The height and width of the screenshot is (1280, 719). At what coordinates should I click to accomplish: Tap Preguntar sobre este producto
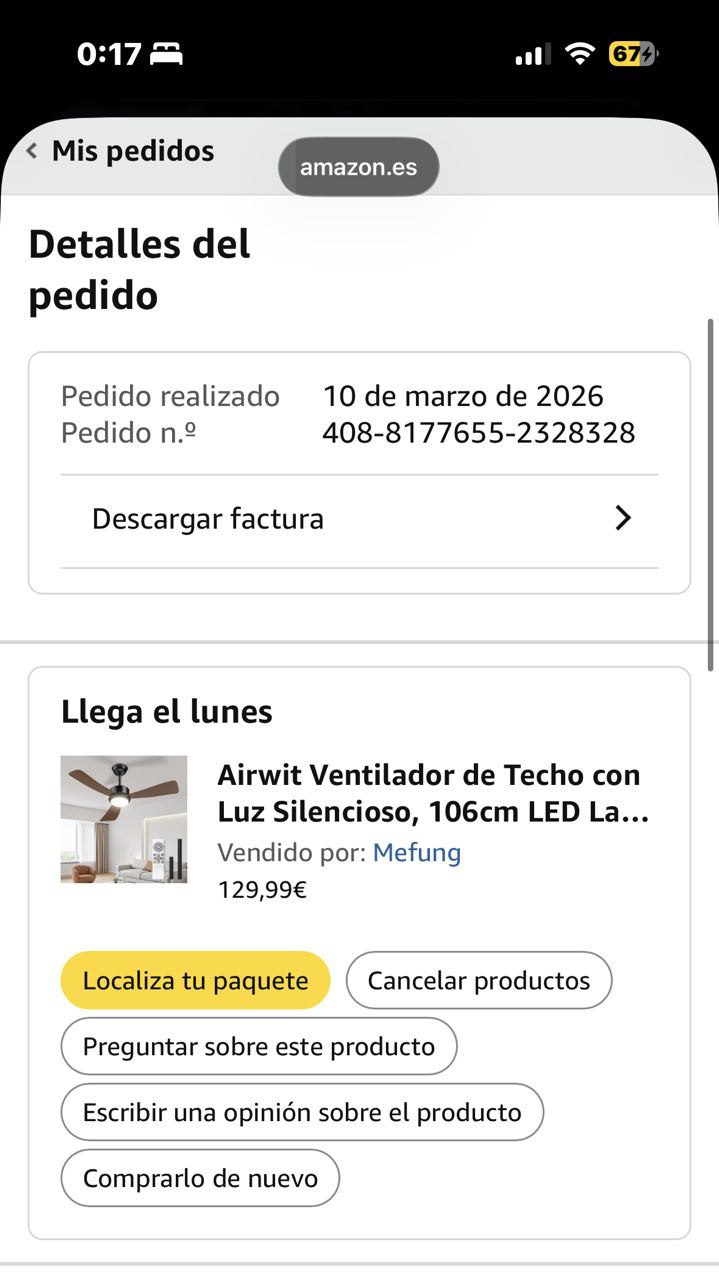pos(258,1046)
